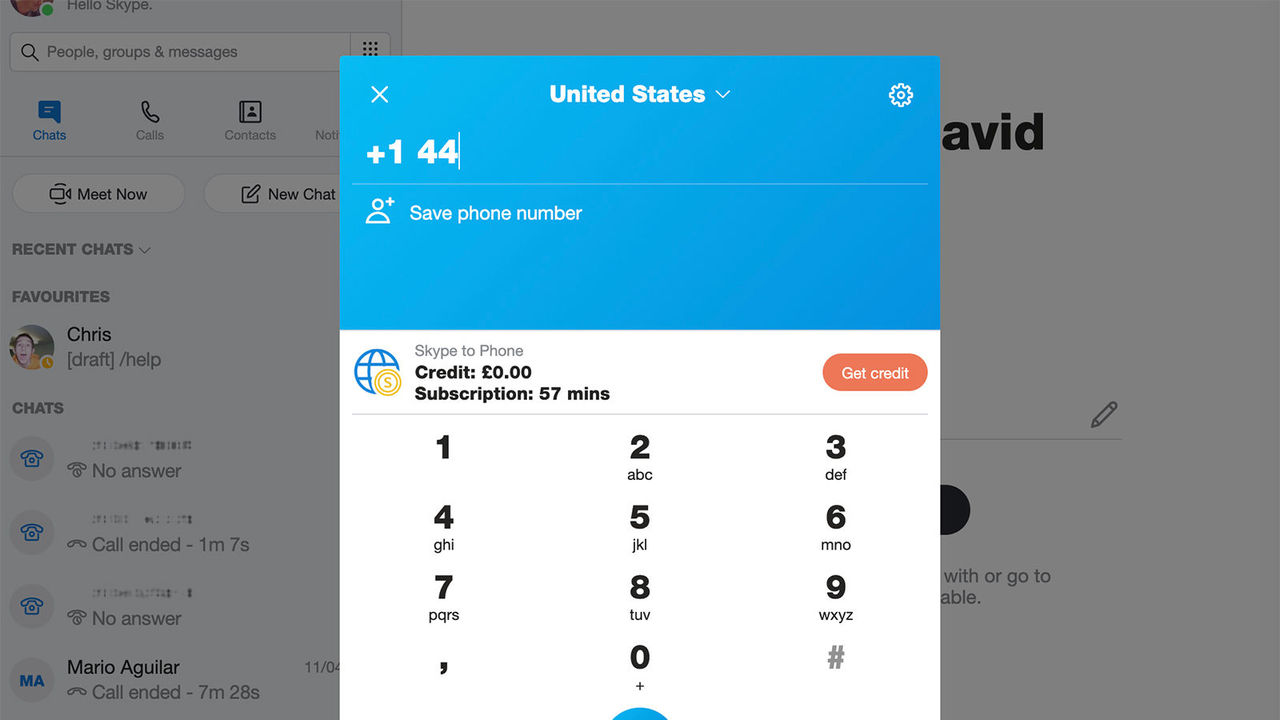
Task: Enter the comma key
Action: pos(444,662)
